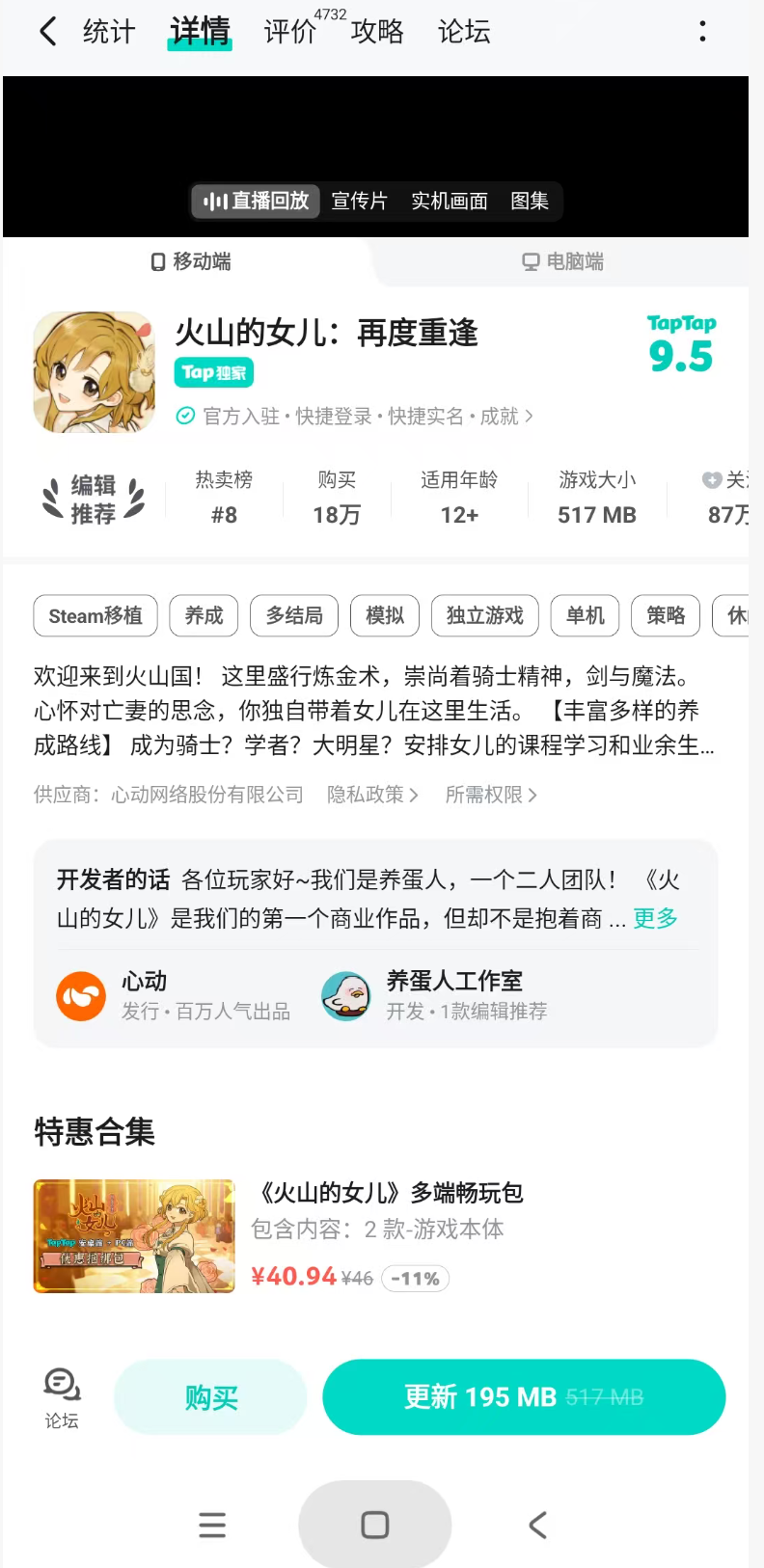Tap the Steam移植 tag chip
The width and height of the screenshot is (764, 1568).
95,615
